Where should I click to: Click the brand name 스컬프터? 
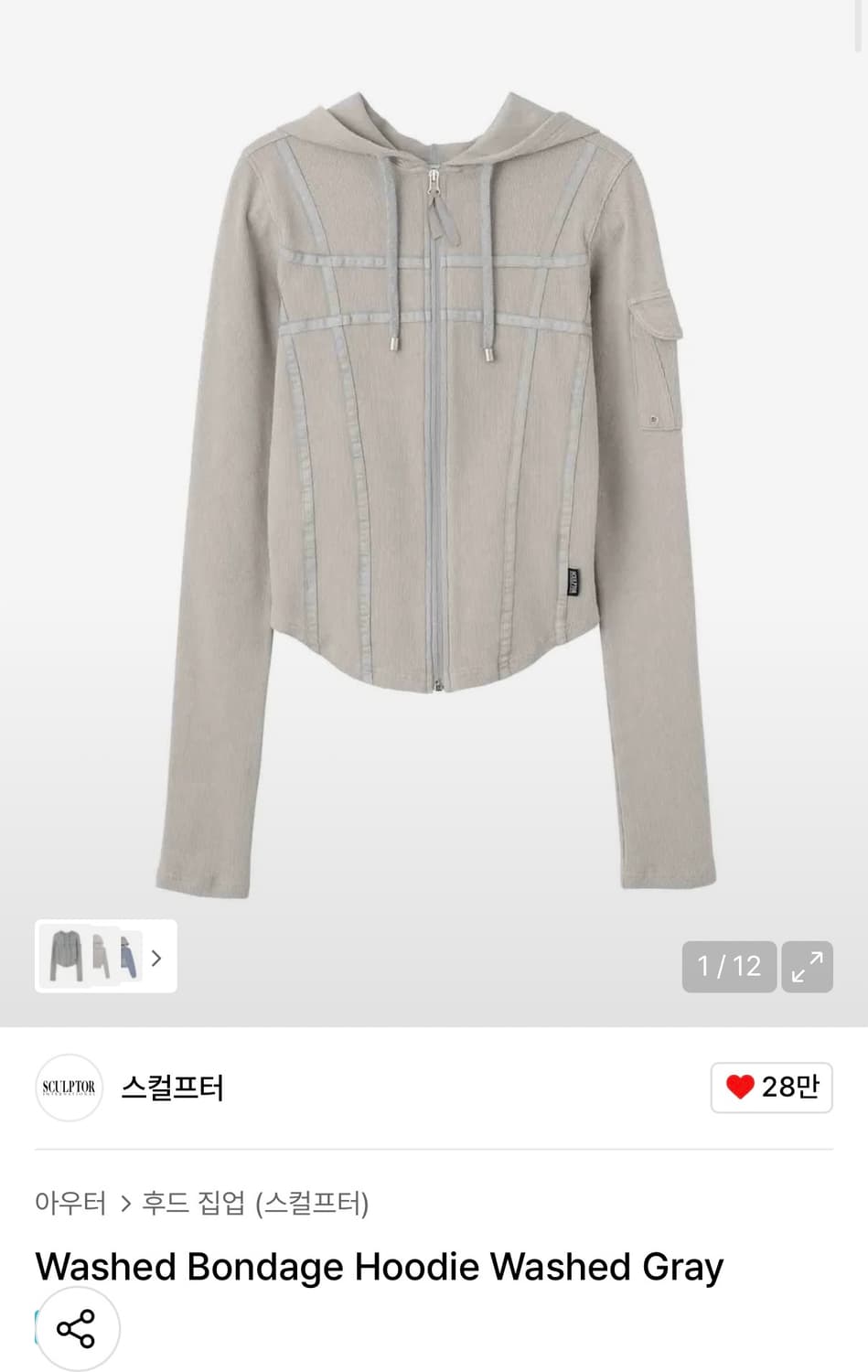click(x=172, y=1088)
